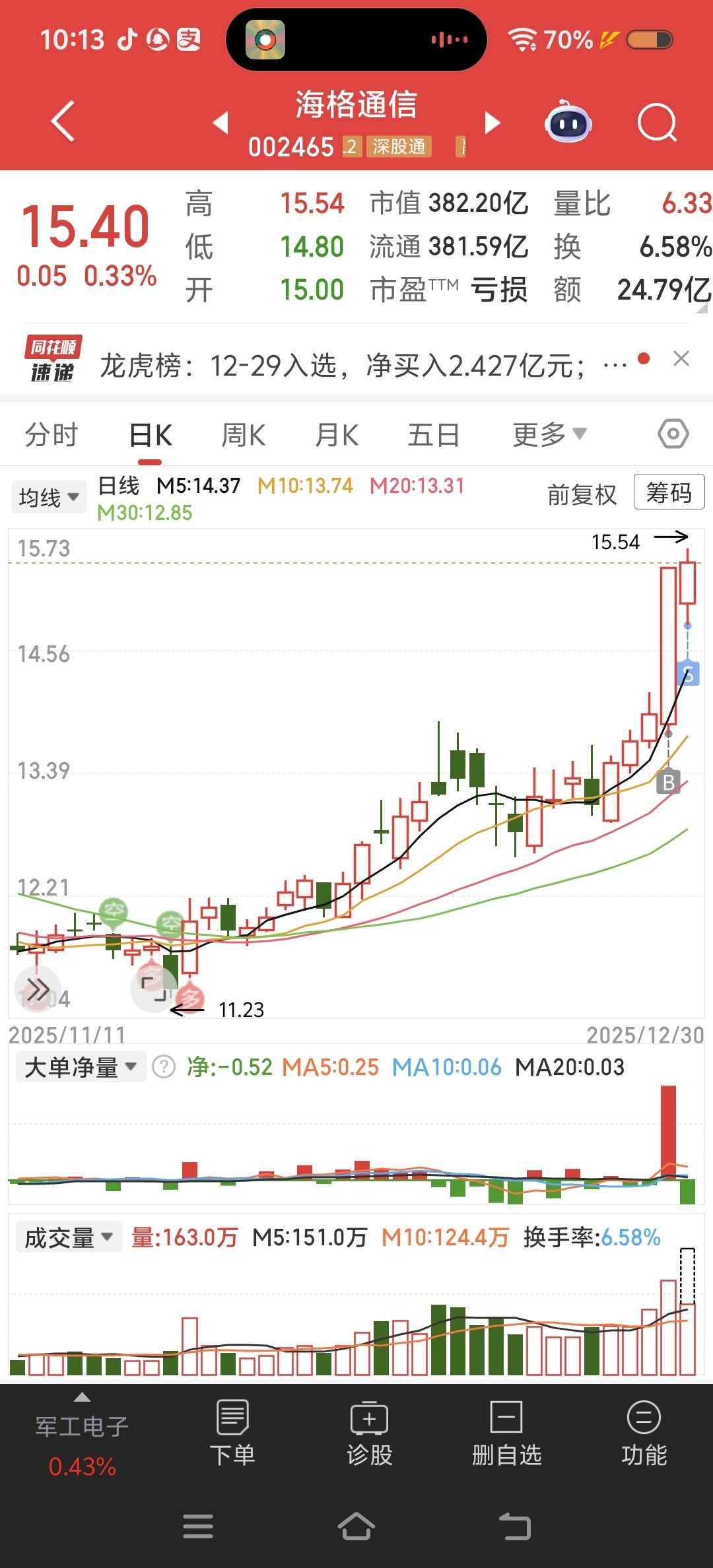Viewport: 713px width, 1568px height.
Task: Switch to the 分时 chart tab
Action: (x=51, y=435)
